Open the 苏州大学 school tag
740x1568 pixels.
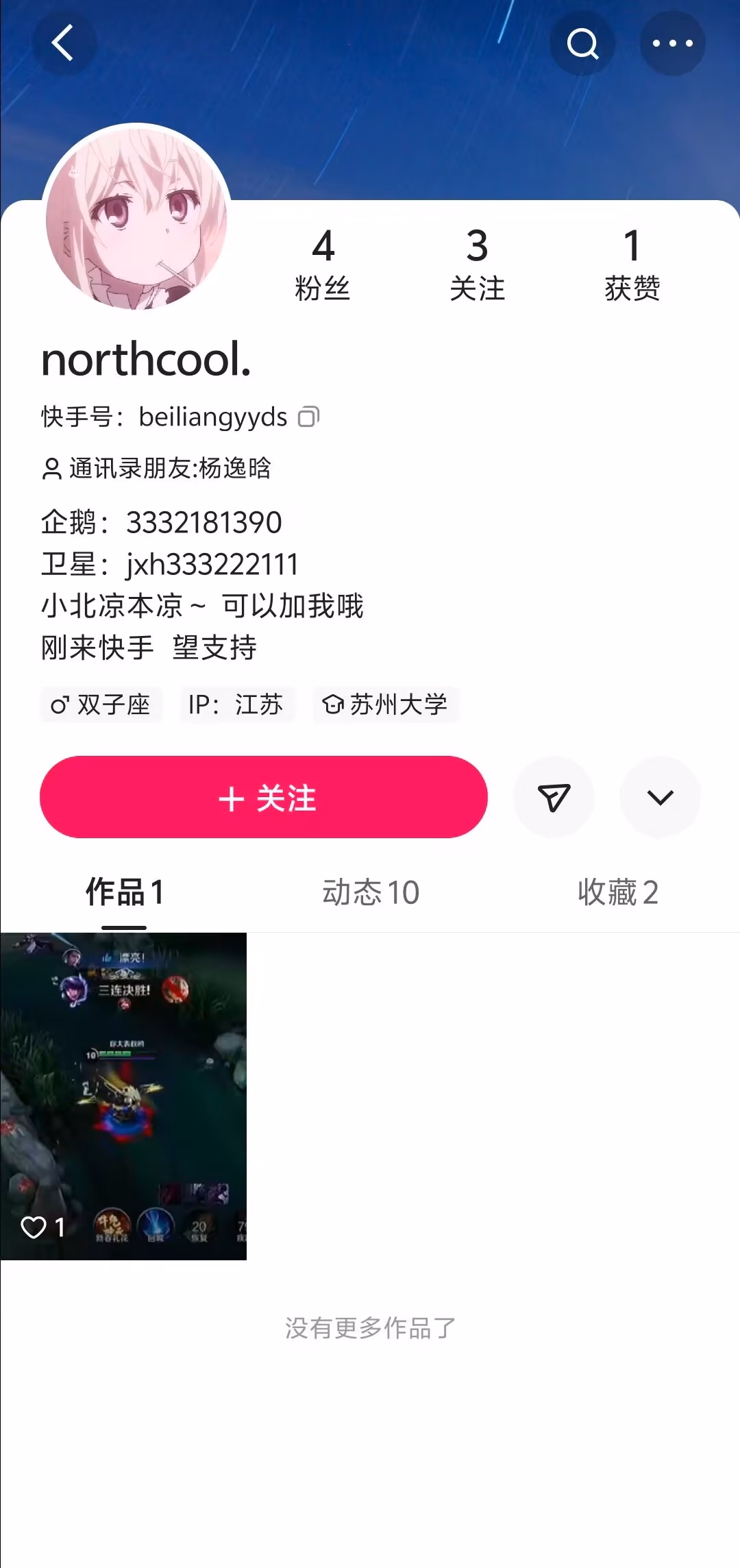coord(386,705)
